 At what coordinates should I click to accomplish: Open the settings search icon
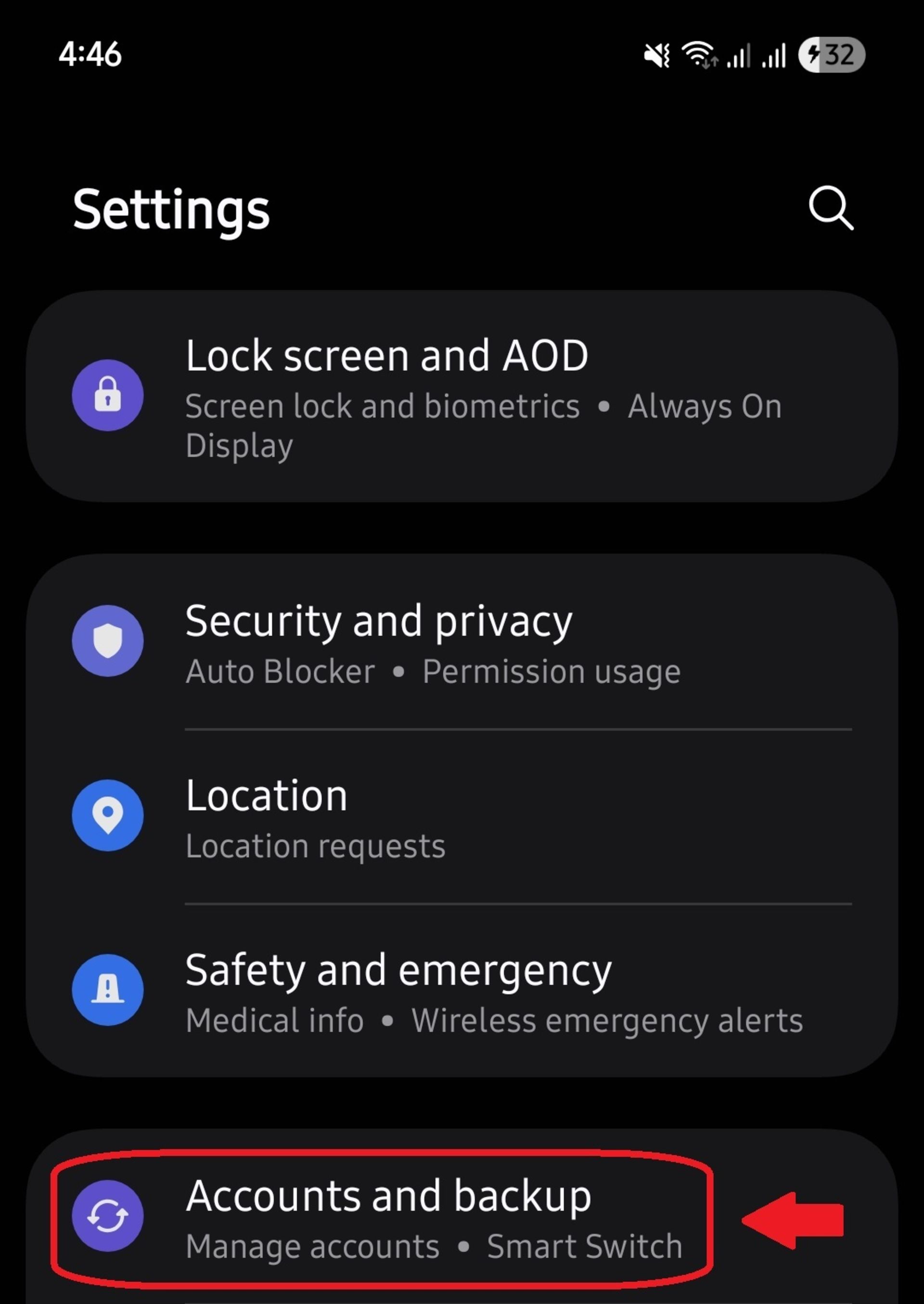831,208
